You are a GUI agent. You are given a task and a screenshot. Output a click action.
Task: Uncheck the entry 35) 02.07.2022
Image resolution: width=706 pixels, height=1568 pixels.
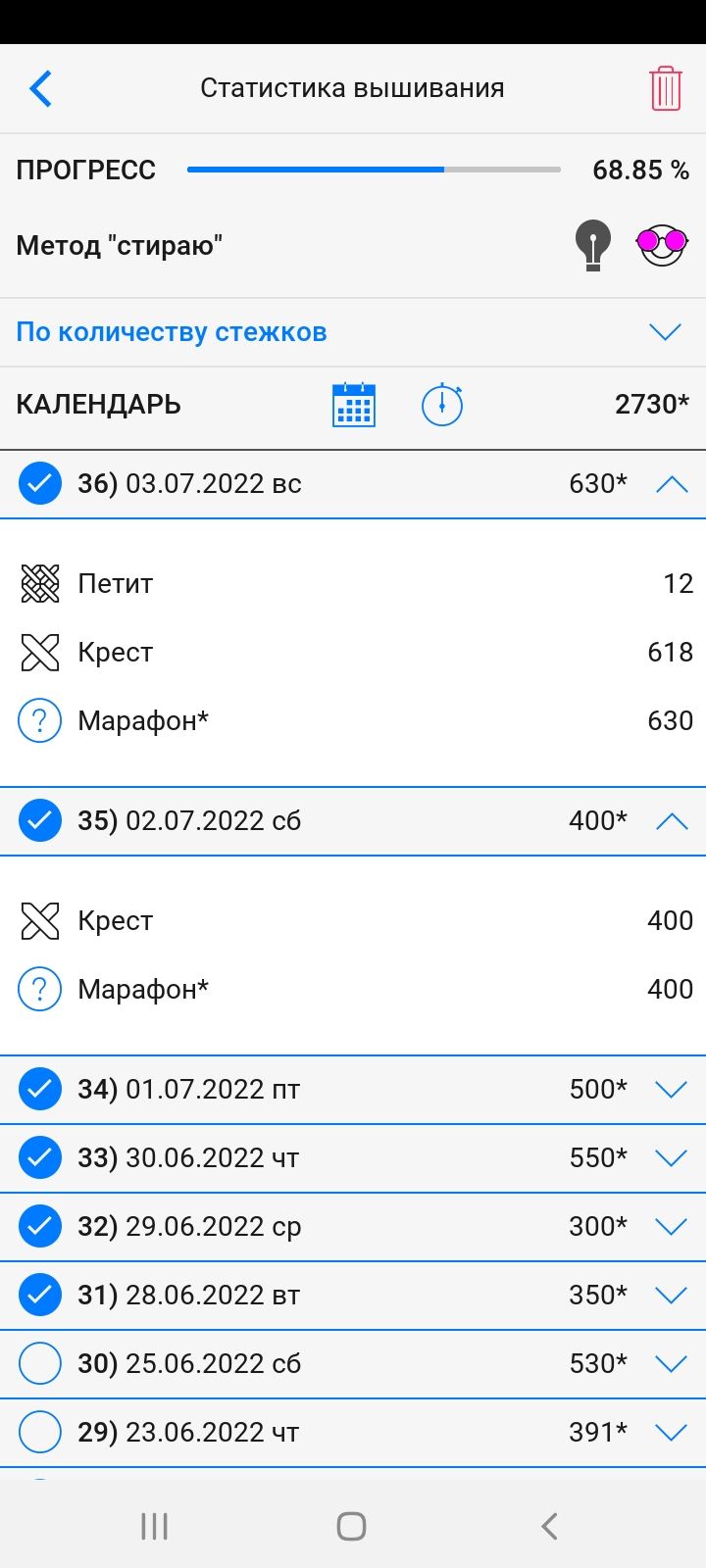40,820
